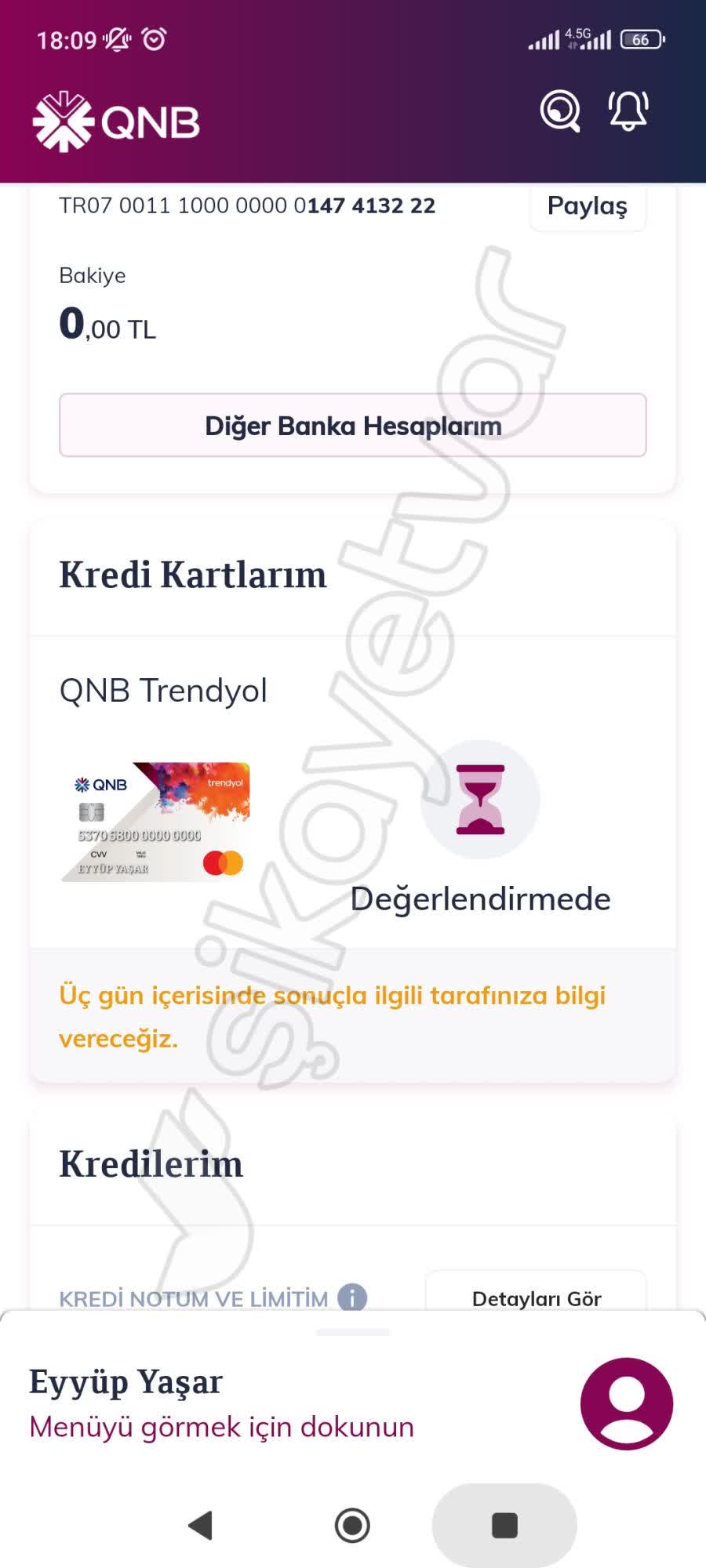706x1568 pixels.
Task: Tap the info icon next to KREDİ NOTUM VE LİMİTİM
Action: tap(352, 1298)
